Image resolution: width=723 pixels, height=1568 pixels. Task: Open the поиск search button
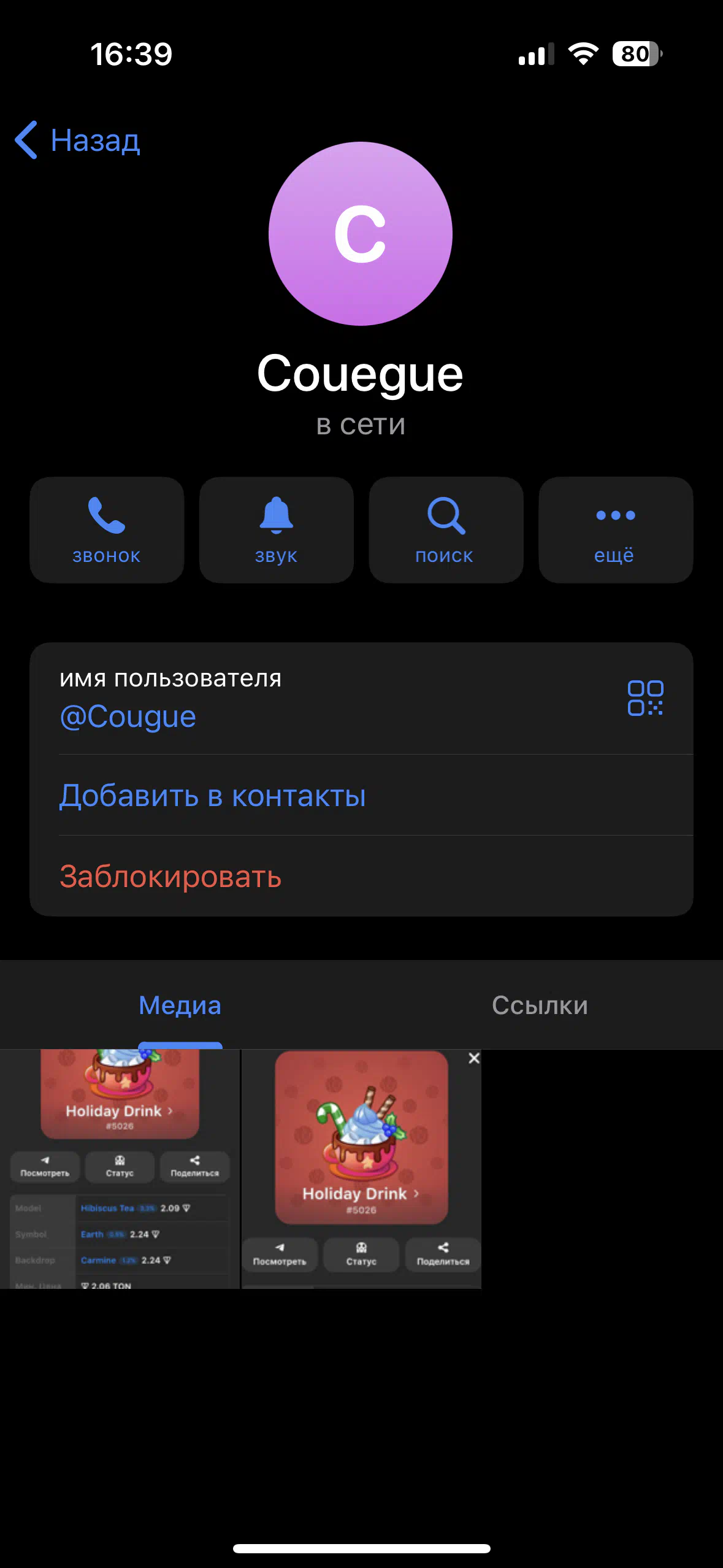point(446,530)
